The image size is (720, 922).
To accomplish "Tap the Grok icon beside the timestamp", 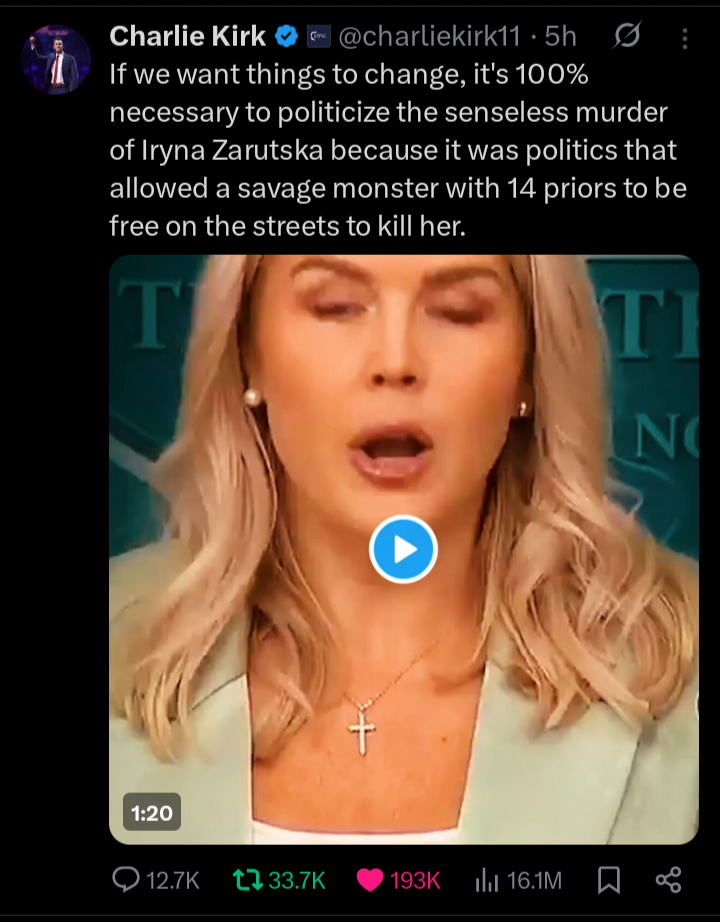I will [627, 38].
